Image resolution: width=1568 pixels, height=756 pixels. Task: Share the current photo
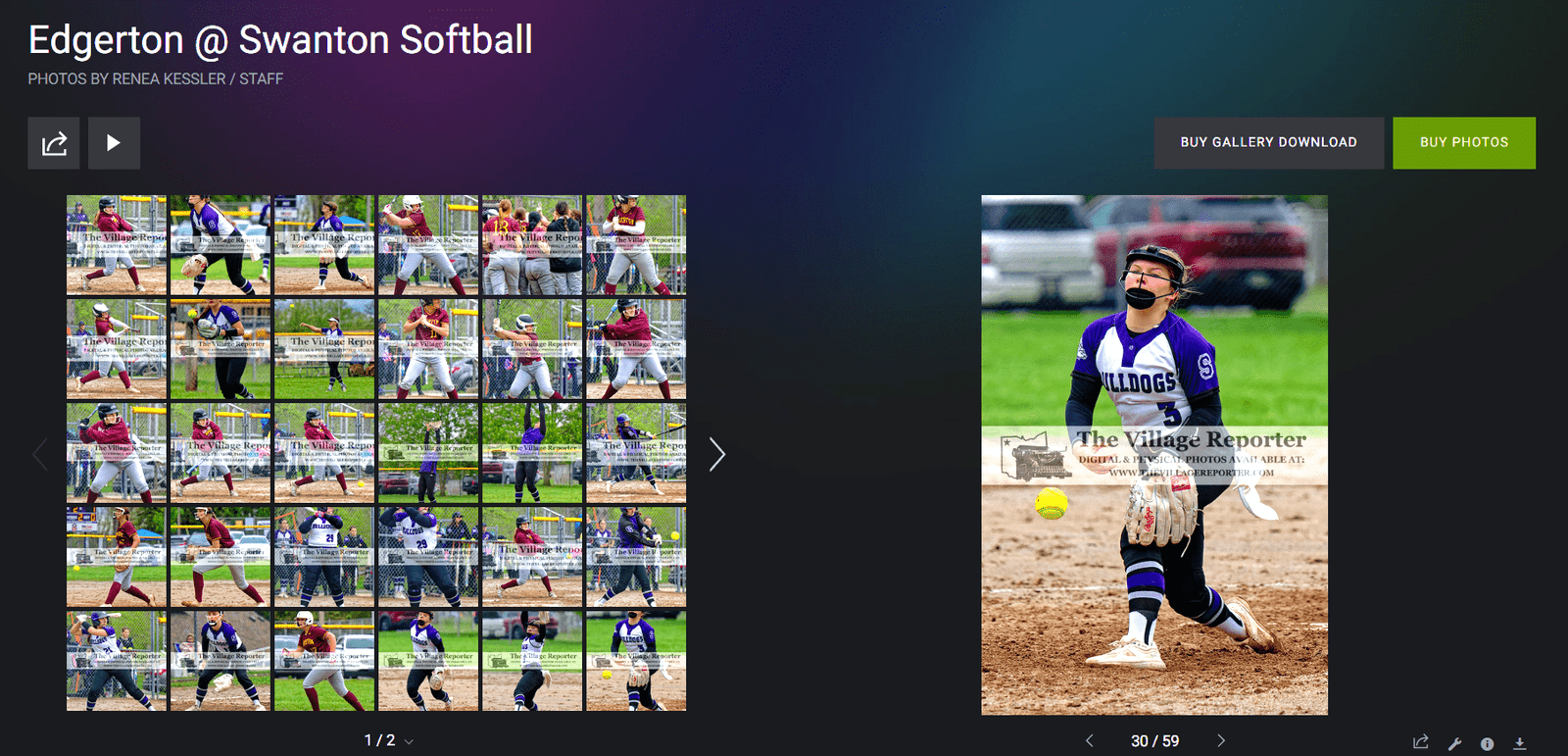tap(1421, 742)
